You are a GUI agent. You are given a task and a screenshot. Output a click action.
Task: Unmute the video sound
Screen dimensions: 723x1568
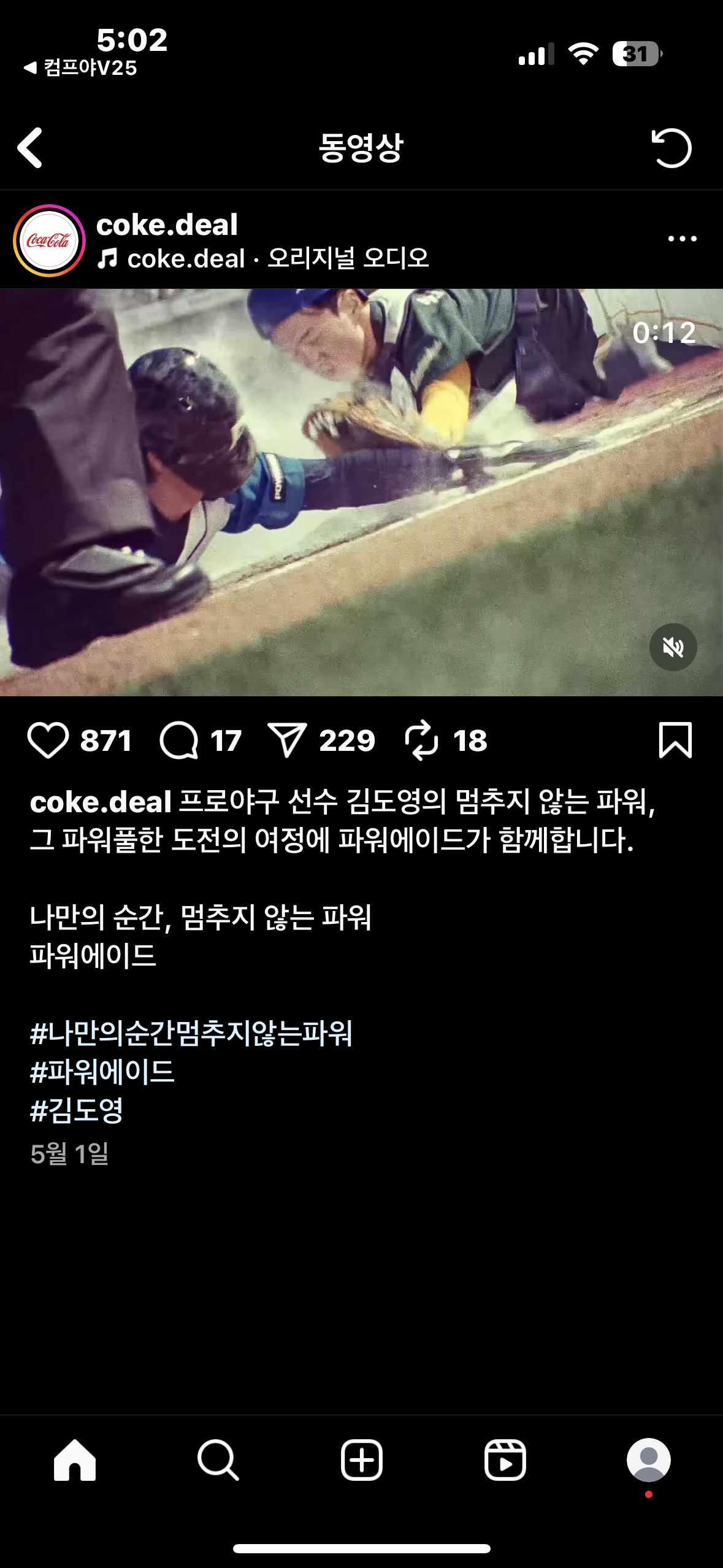(673, 647)
